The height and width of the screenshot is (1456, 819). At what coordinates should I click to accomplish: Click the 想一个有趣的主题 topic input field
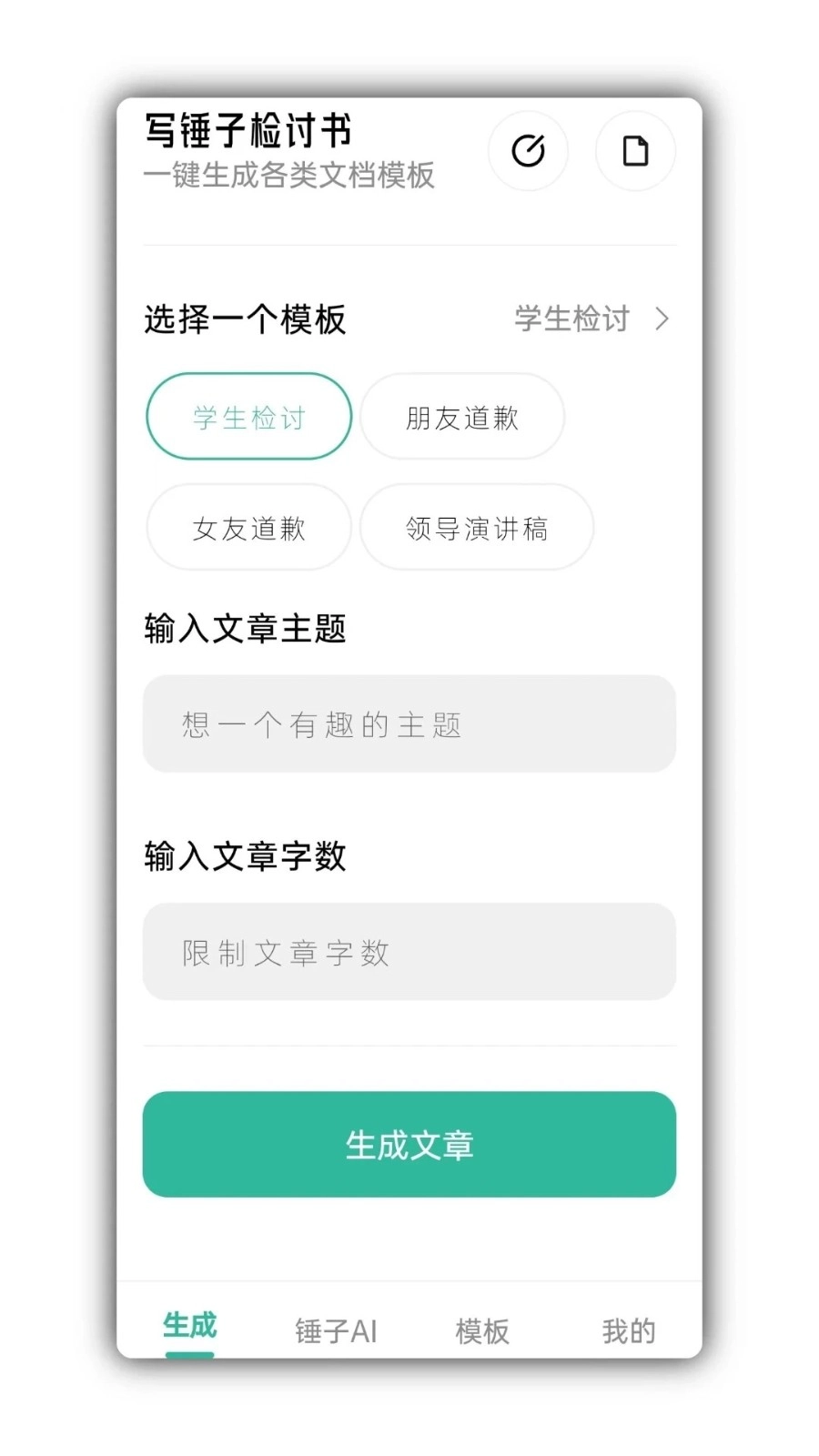pos(409,725)
